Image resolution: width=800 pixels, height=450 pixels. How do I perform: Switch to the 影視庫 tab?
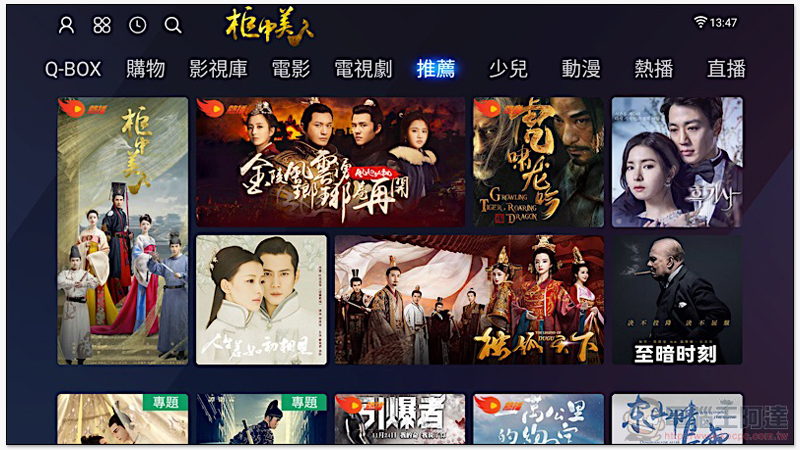click(219, 69)
